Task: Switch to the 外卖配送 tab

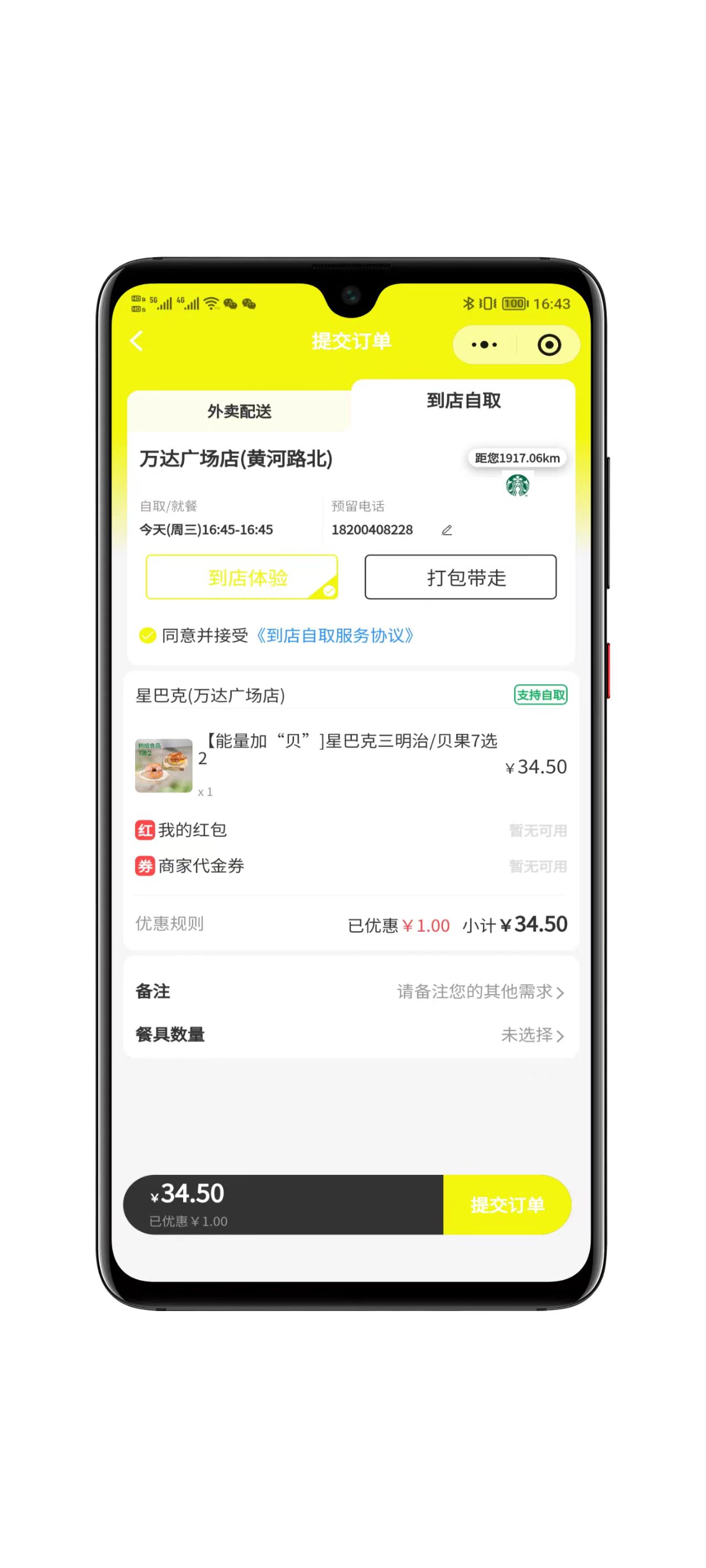Action: coord(239,411)
